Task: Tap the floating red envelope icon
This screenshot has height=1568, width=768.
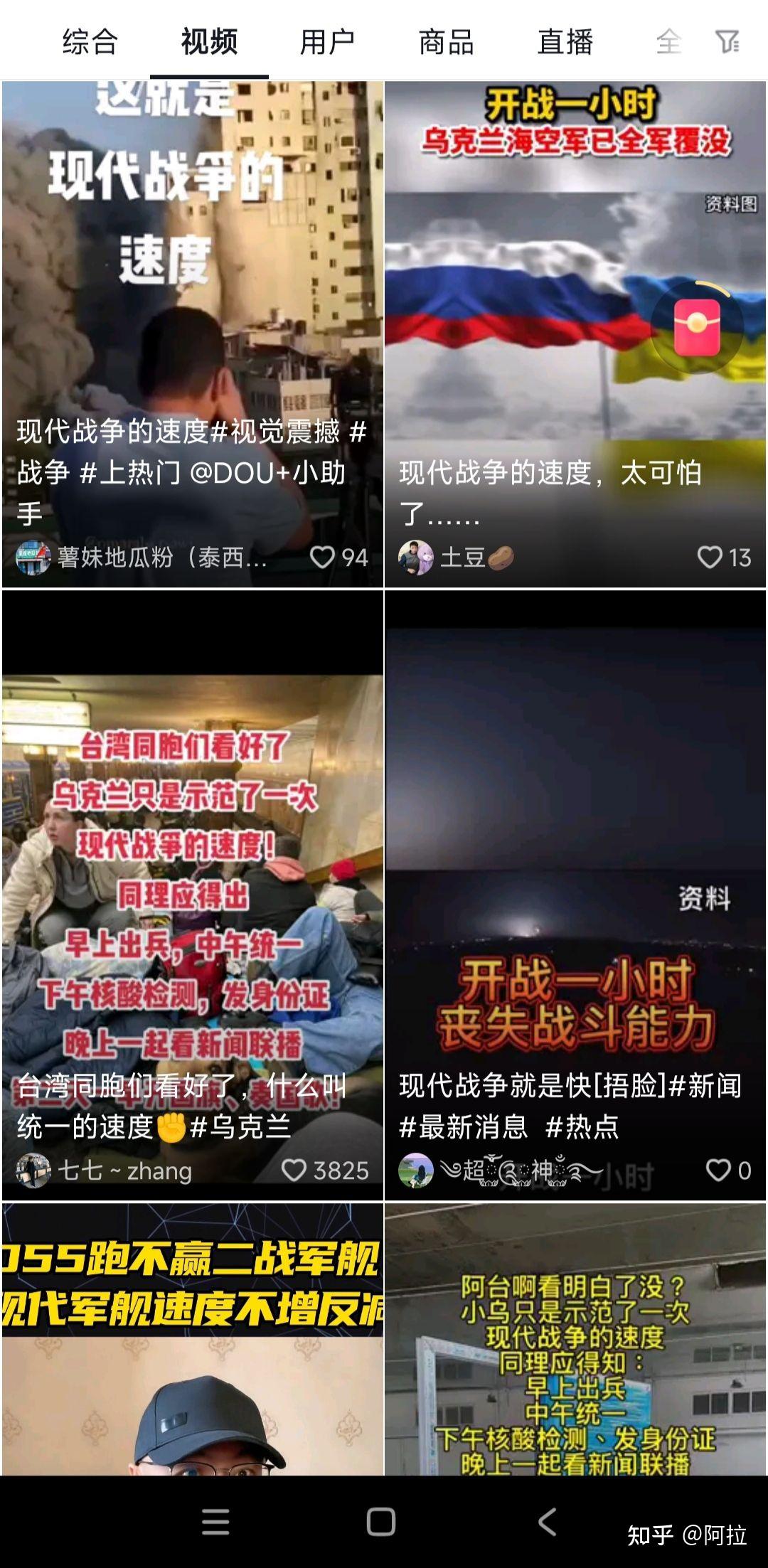Action: point(697,327)
